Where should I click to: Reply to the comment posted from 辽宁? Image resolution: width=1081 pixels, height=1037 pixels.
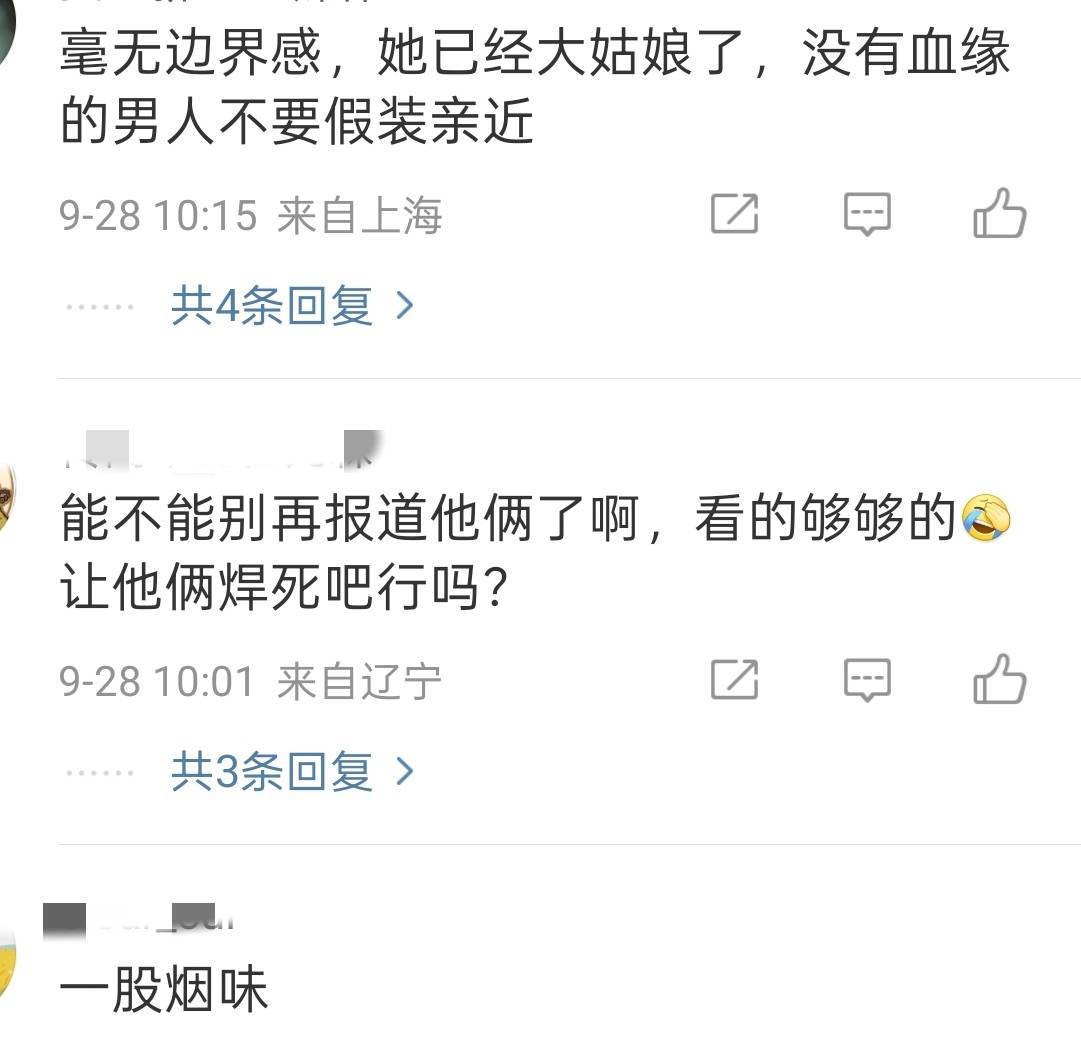coord(866,681)
